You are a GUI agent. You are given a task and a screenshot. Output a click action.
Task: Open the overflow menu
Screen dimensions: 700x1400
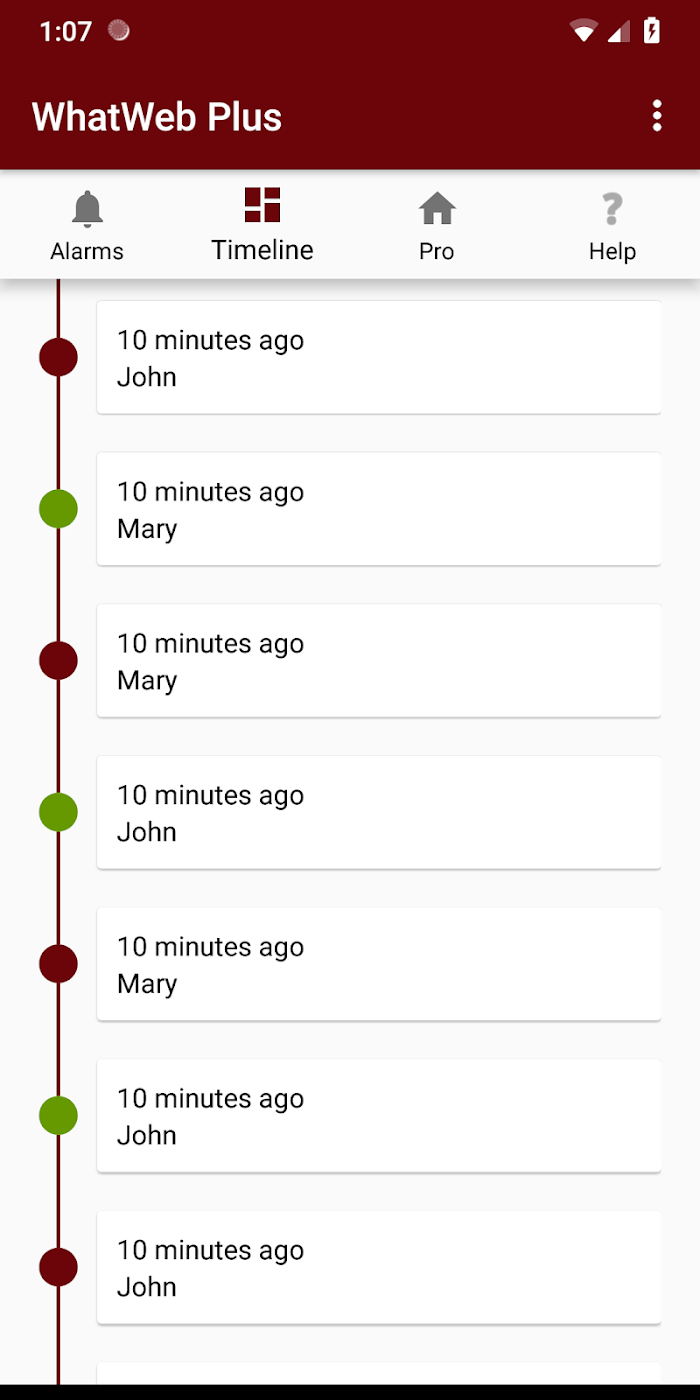[x=656, y=116]
